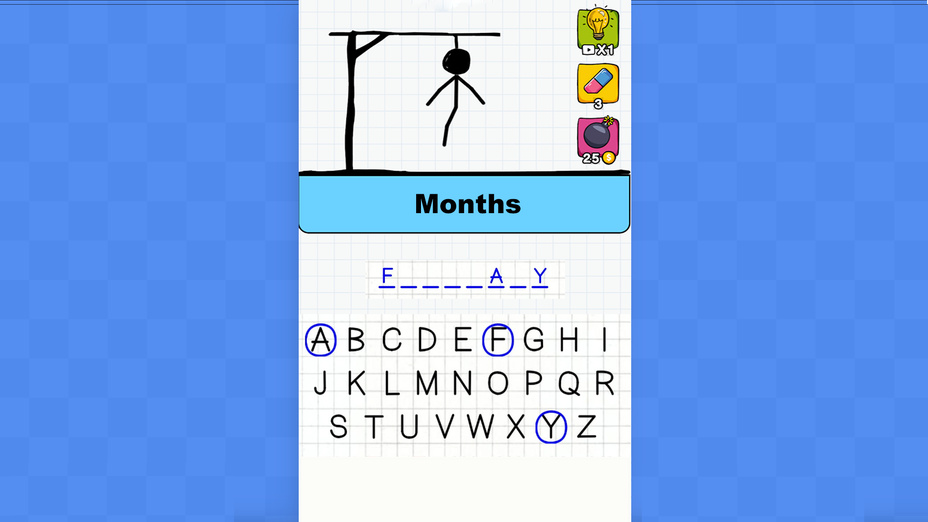The width and height of the screenshot is (928, 522).
Task: Pick letter C on the keyboard
Action: [391, 340]
